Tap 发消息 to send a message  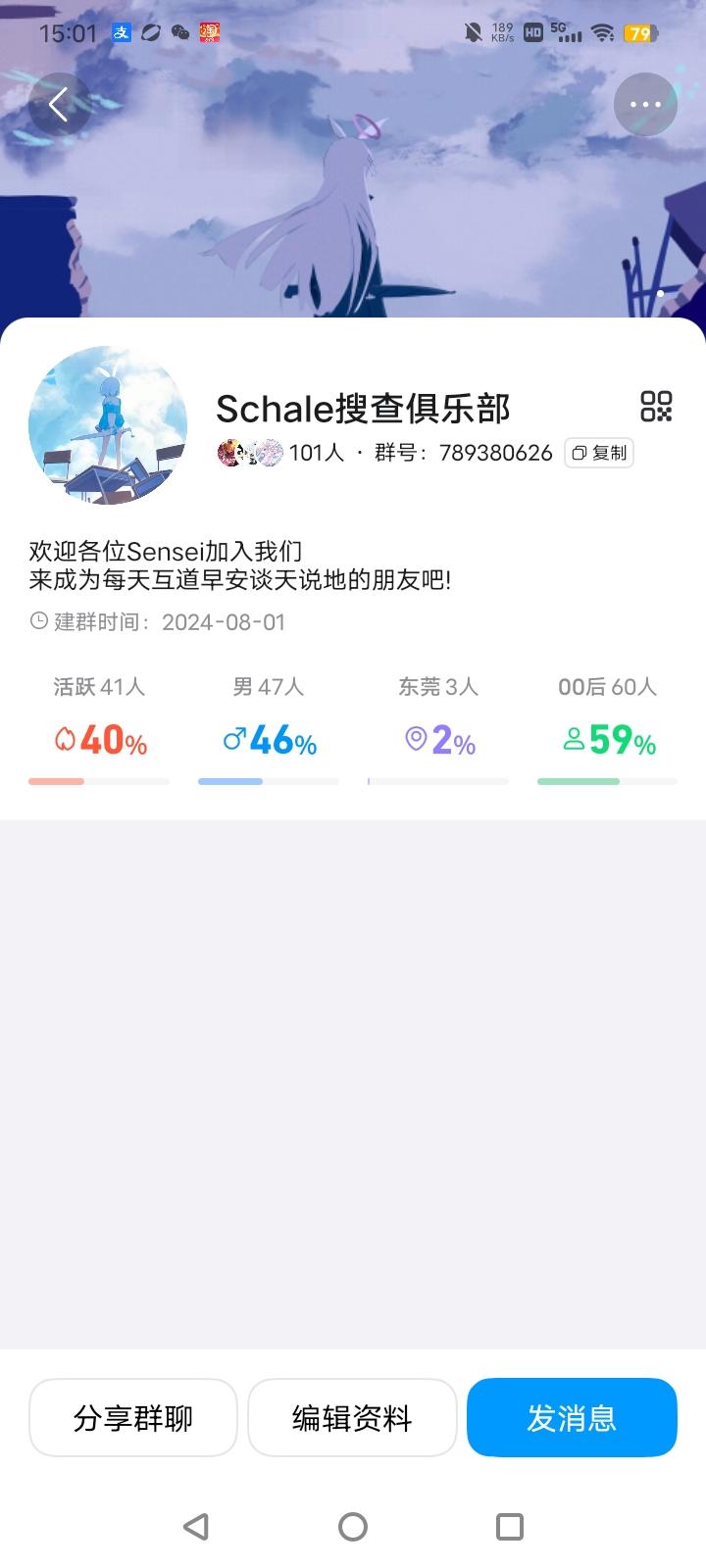(572, 1417)
